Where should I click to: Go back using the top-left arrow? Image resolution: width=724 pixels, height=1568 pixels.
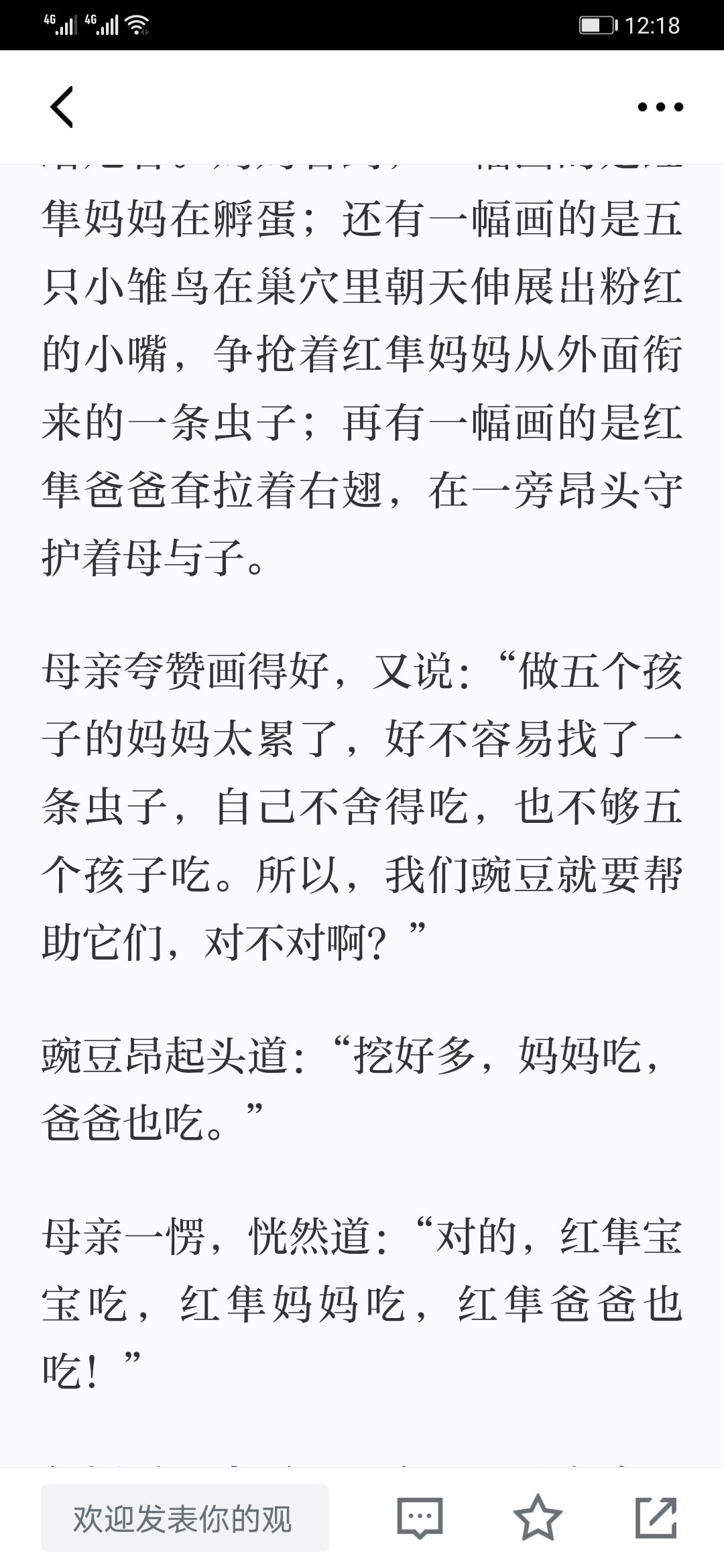coord(62,107)
